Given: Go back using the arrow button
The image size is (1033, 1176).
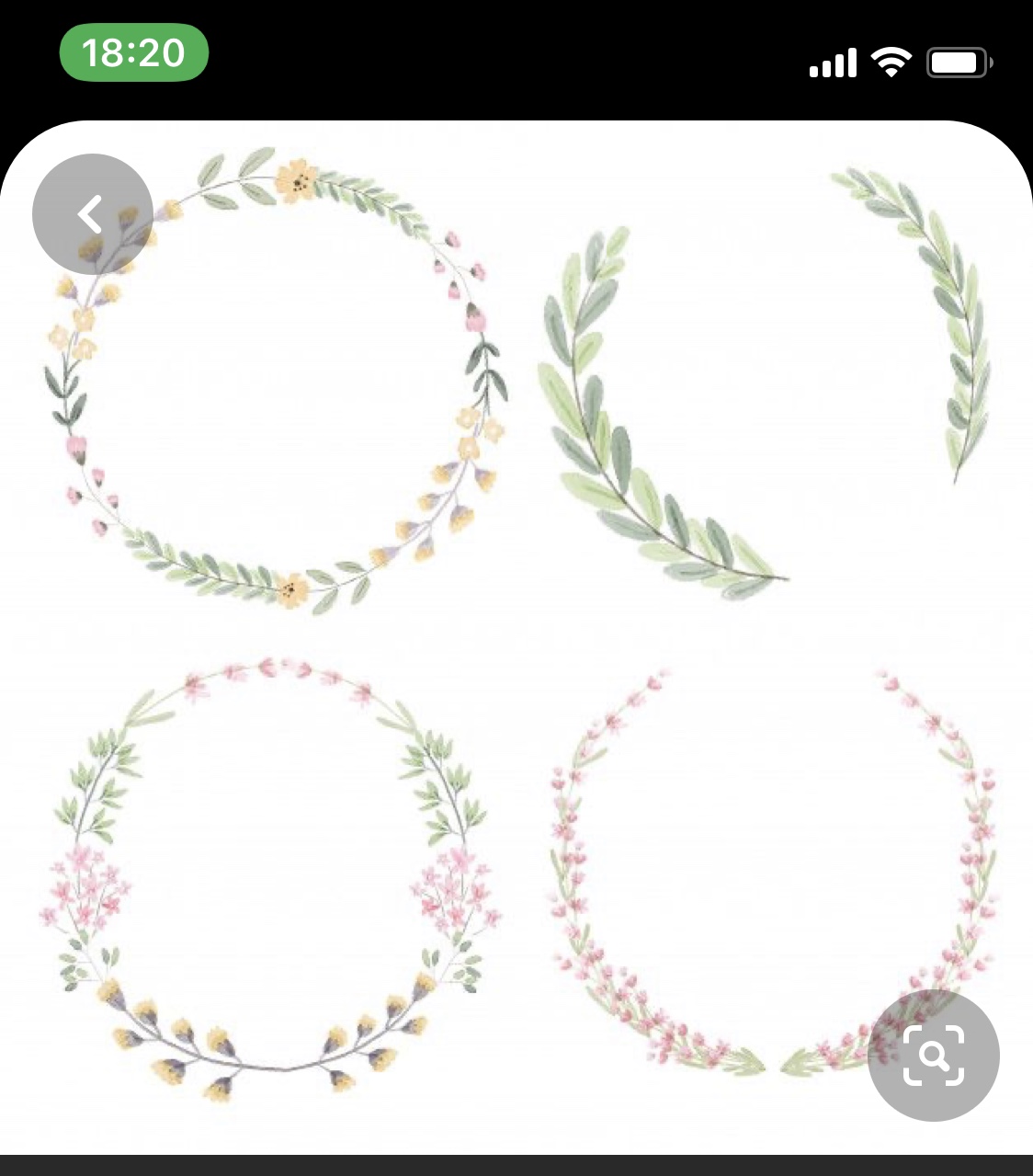Looking at the screenshot, I should click(92, 214).
